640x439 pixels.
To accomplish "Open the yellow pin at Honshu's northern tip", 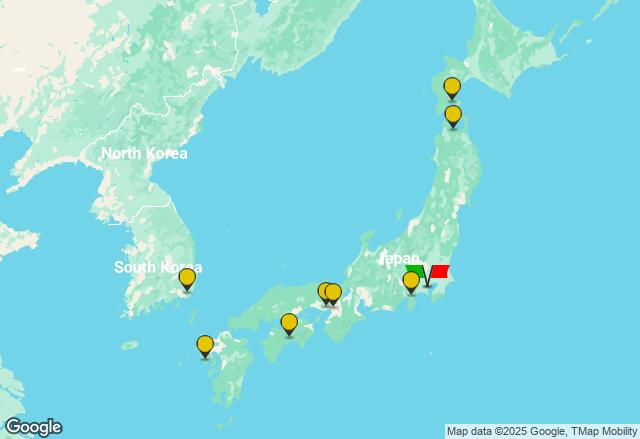I will click(x=453, y=115).
